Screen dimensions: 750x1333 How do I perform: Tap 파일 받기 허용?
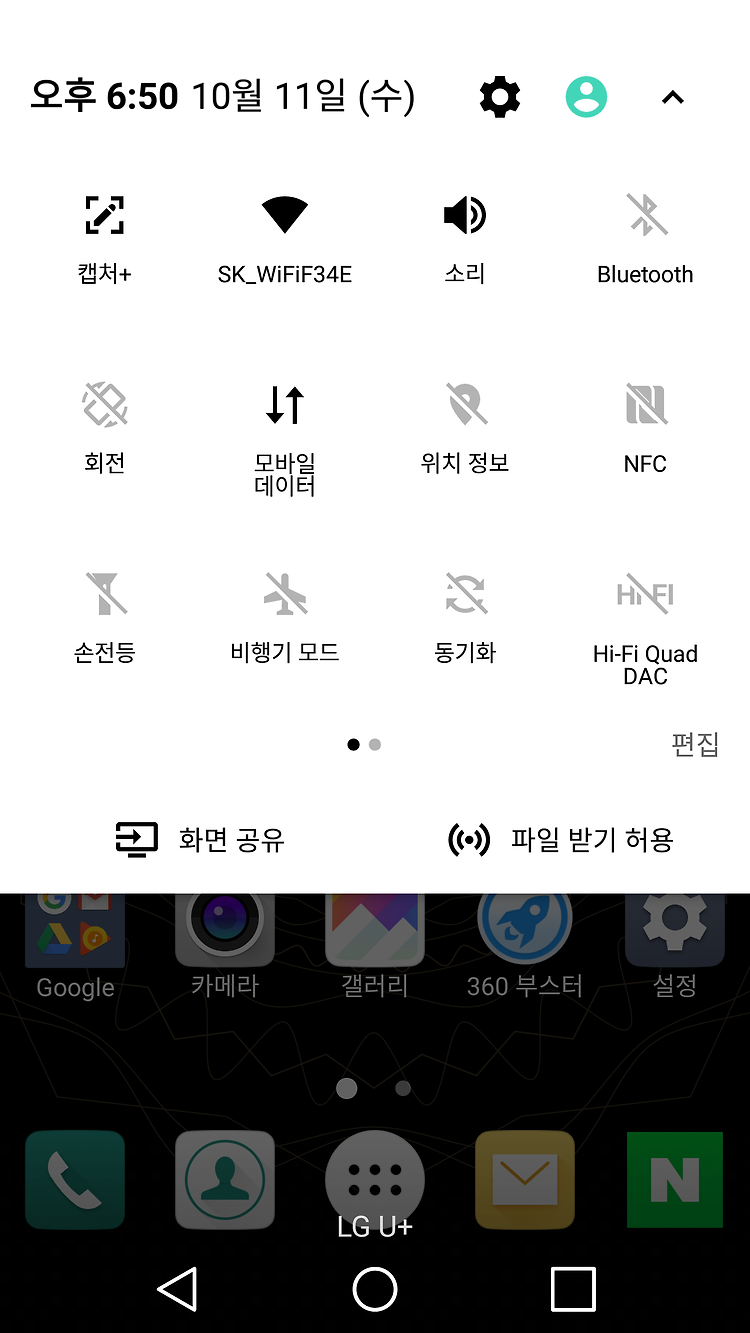(560, 840)
